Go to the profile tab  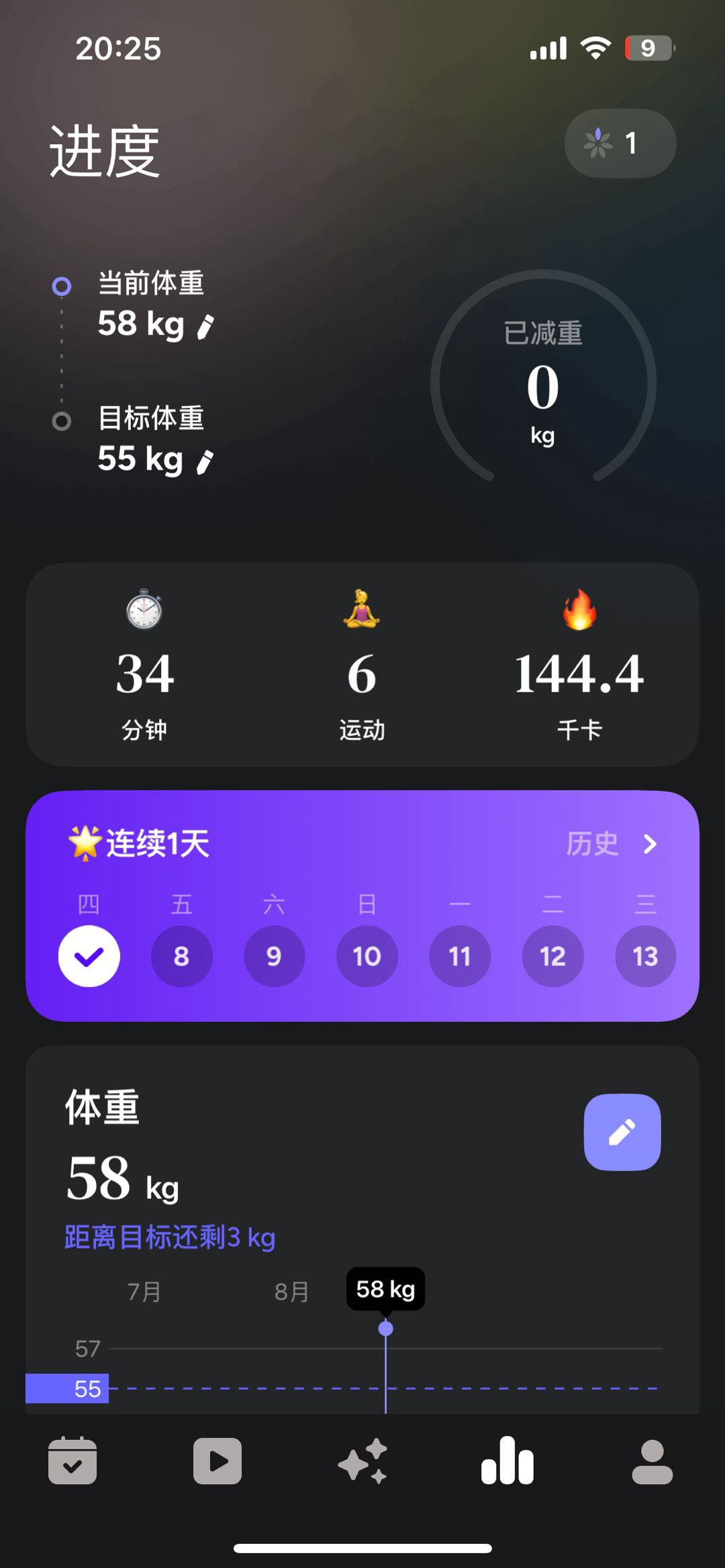(652, 1461)
